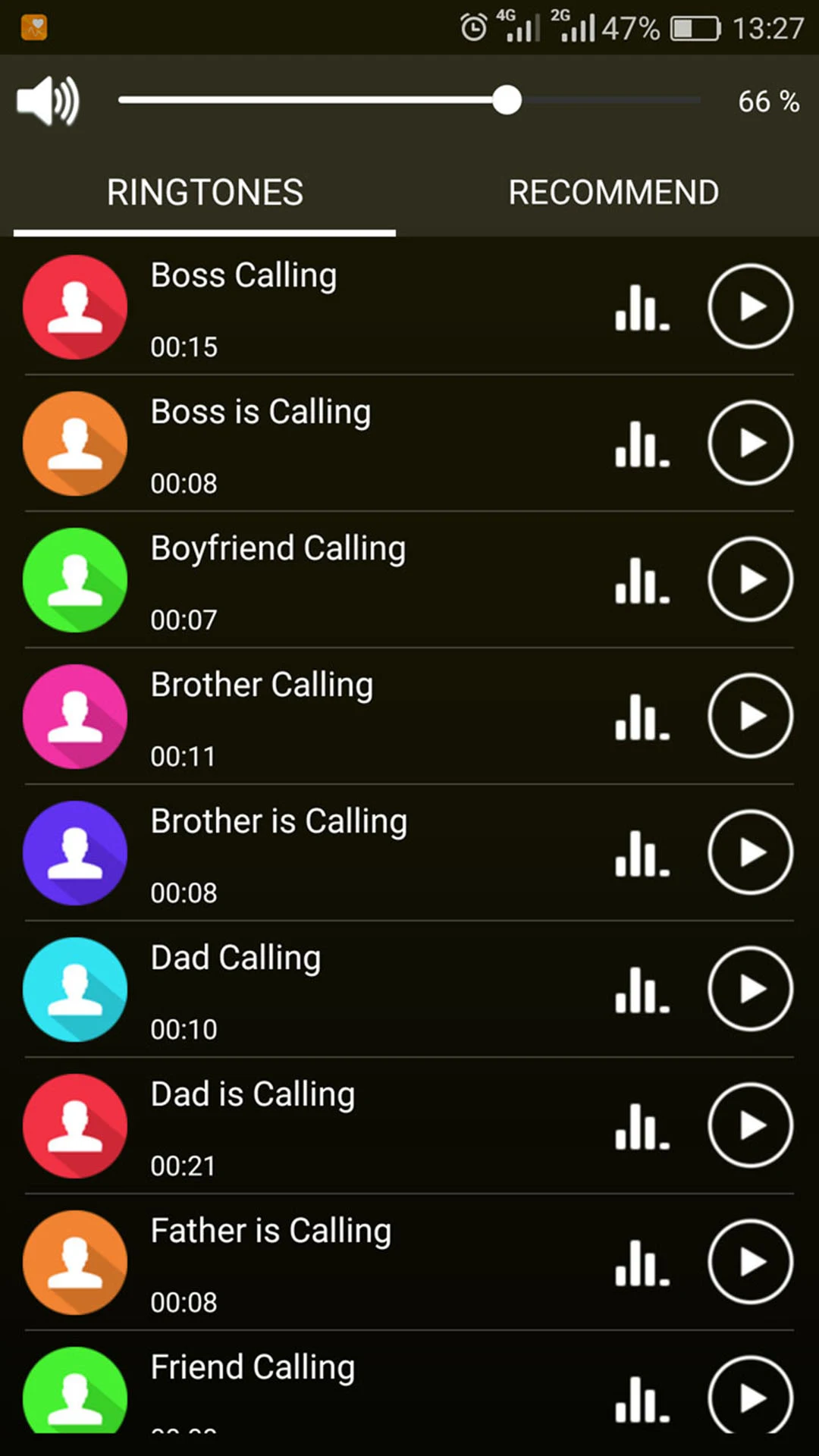Select the RINGTONES tab
Image resolution: width=819 pixels, height=1456 pixels.
coord(205,193)
